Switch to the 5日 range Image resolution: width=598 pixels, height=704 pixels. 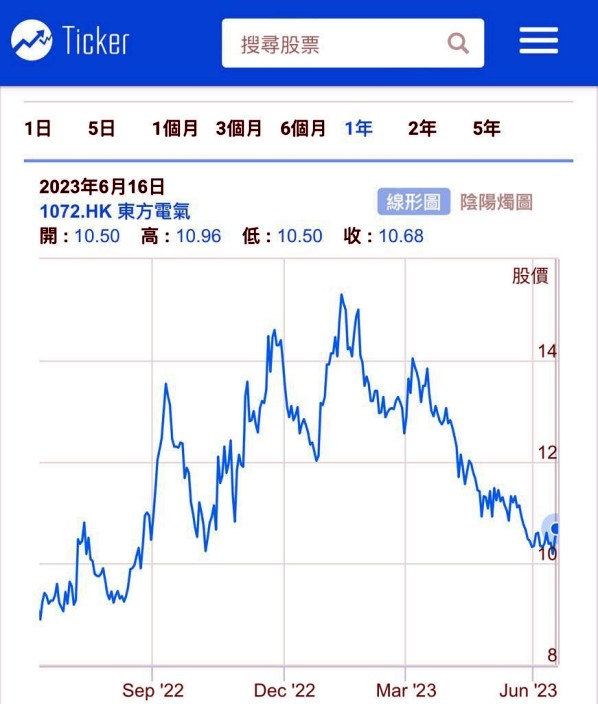pyautogui.click(x=101, y=128)
